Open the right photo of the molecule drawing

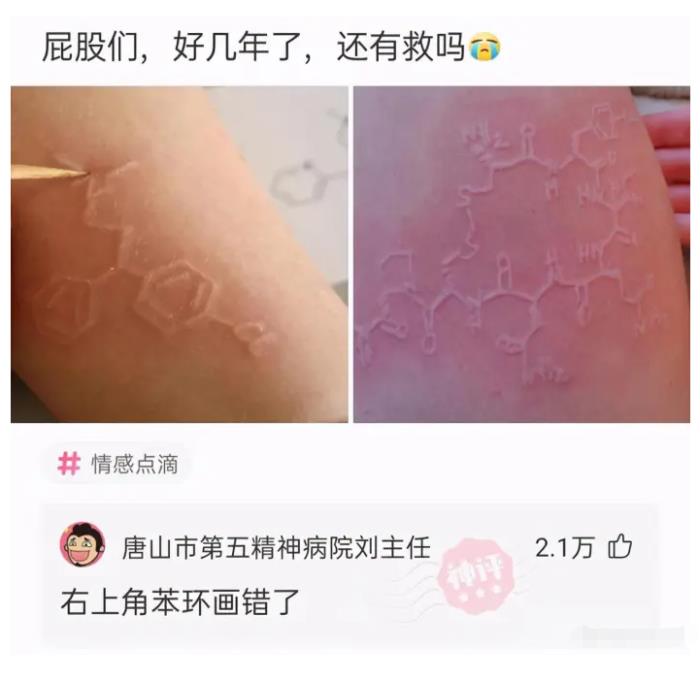click(x=521, y=254)
